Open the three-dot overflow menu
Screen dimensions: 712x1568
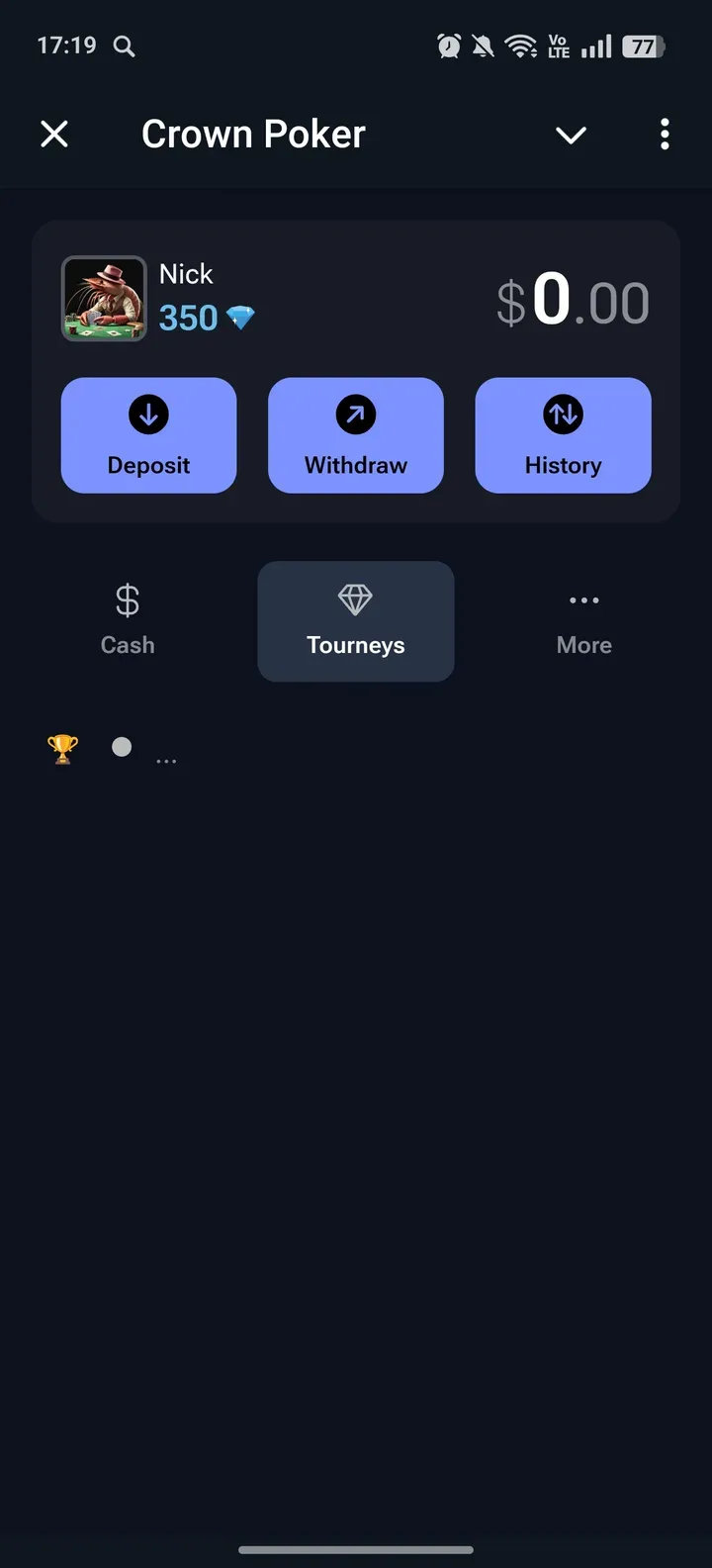point(664,134)
